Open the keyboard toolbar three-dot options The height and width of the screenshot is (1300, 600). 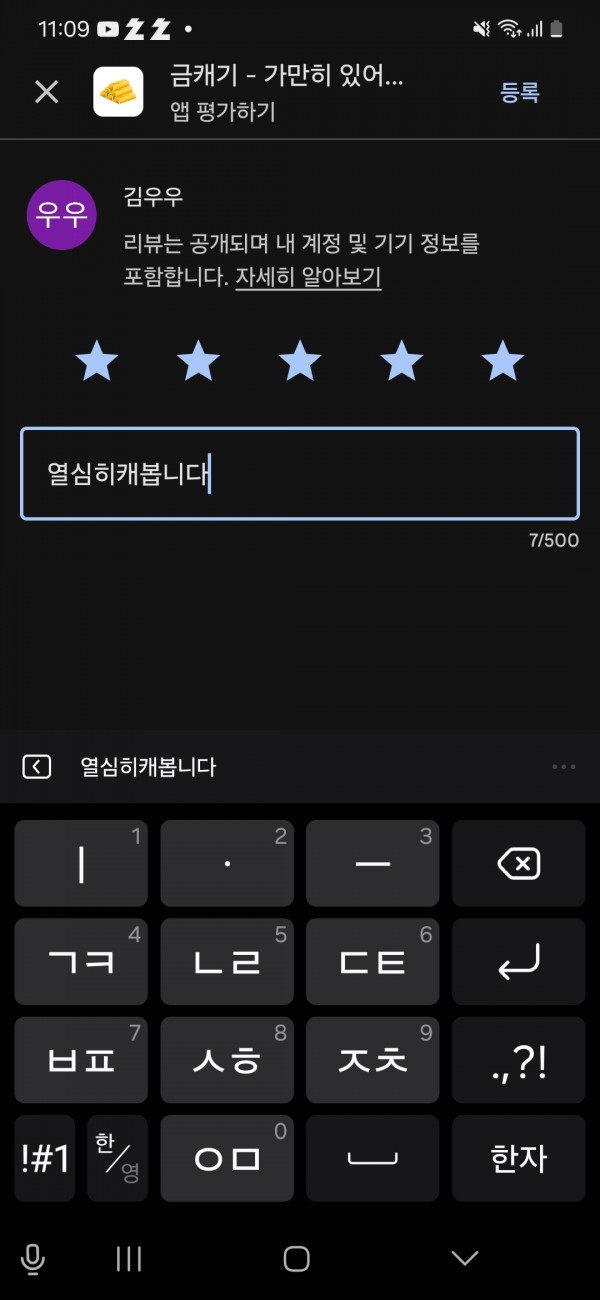563,767
